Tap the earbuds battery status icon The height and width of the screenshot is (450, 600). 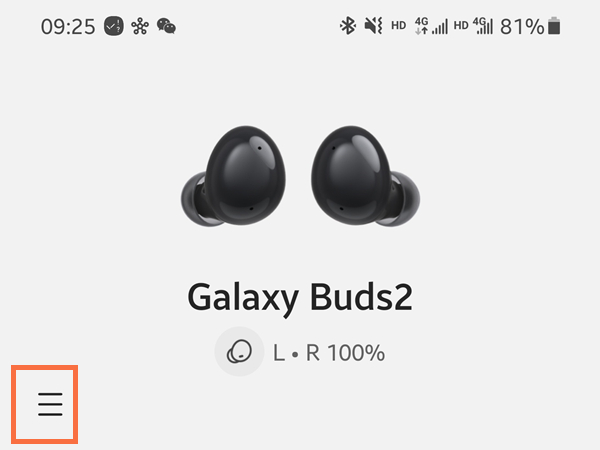click(x=239, y=351)
